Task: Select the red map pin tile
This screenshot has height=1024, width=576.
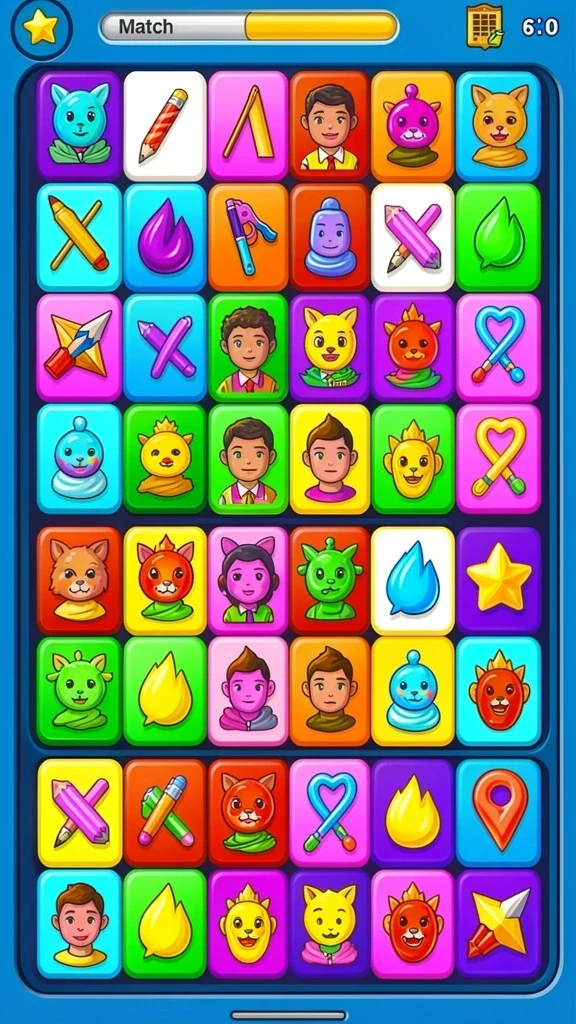Action: pos(499,813)
